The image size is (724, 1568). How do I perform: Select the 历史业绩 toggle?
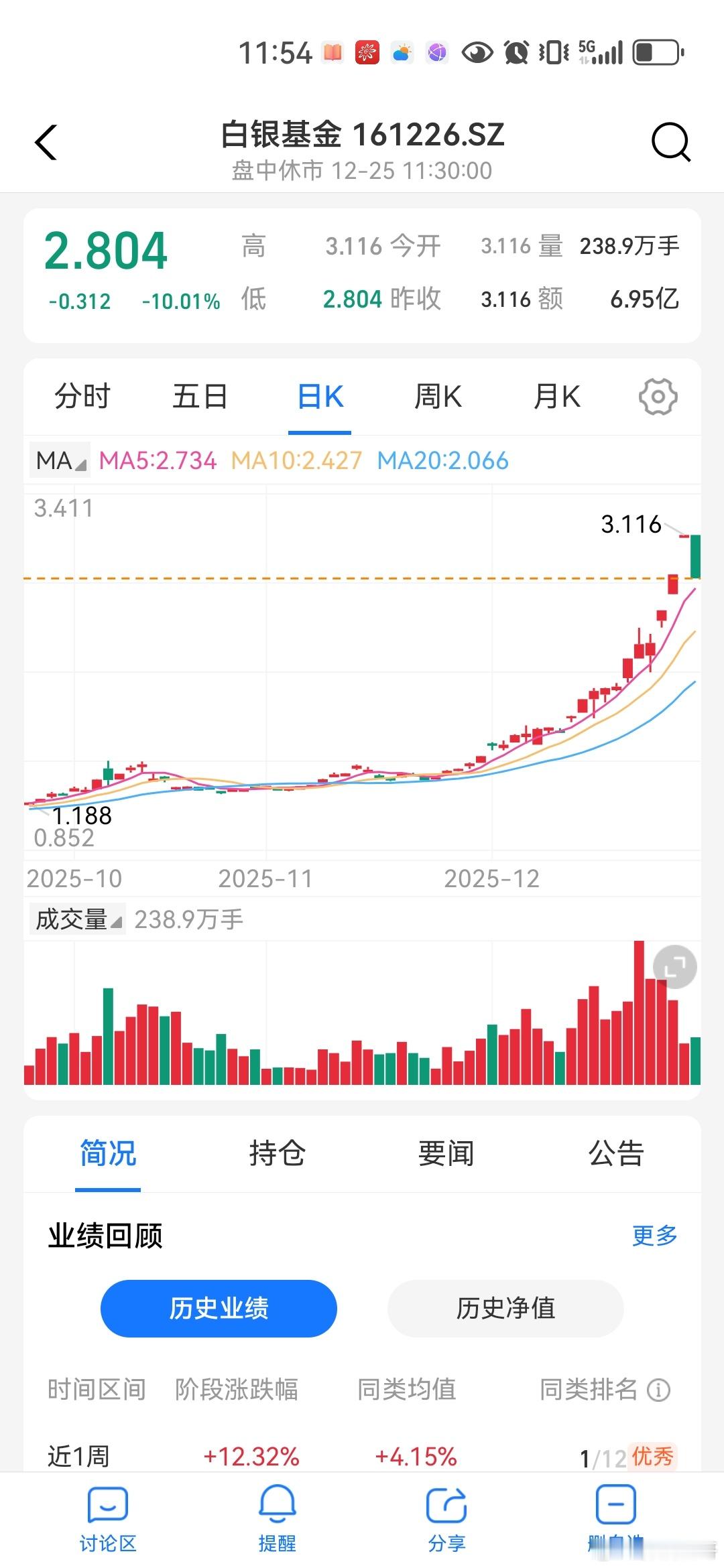point(218,1308)
